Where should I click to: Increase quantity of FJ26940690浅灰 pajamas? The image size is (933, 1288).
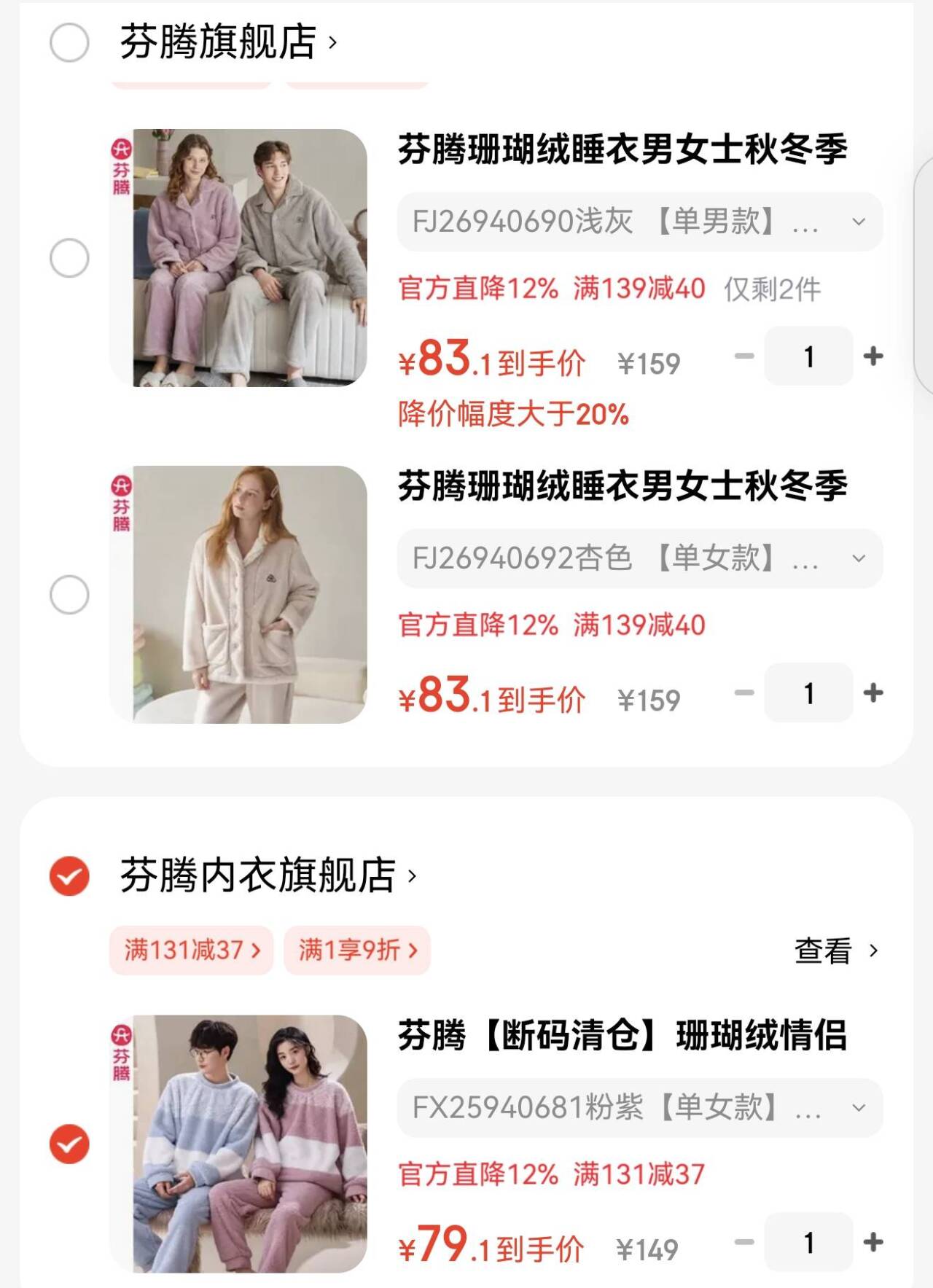(873, 356)
